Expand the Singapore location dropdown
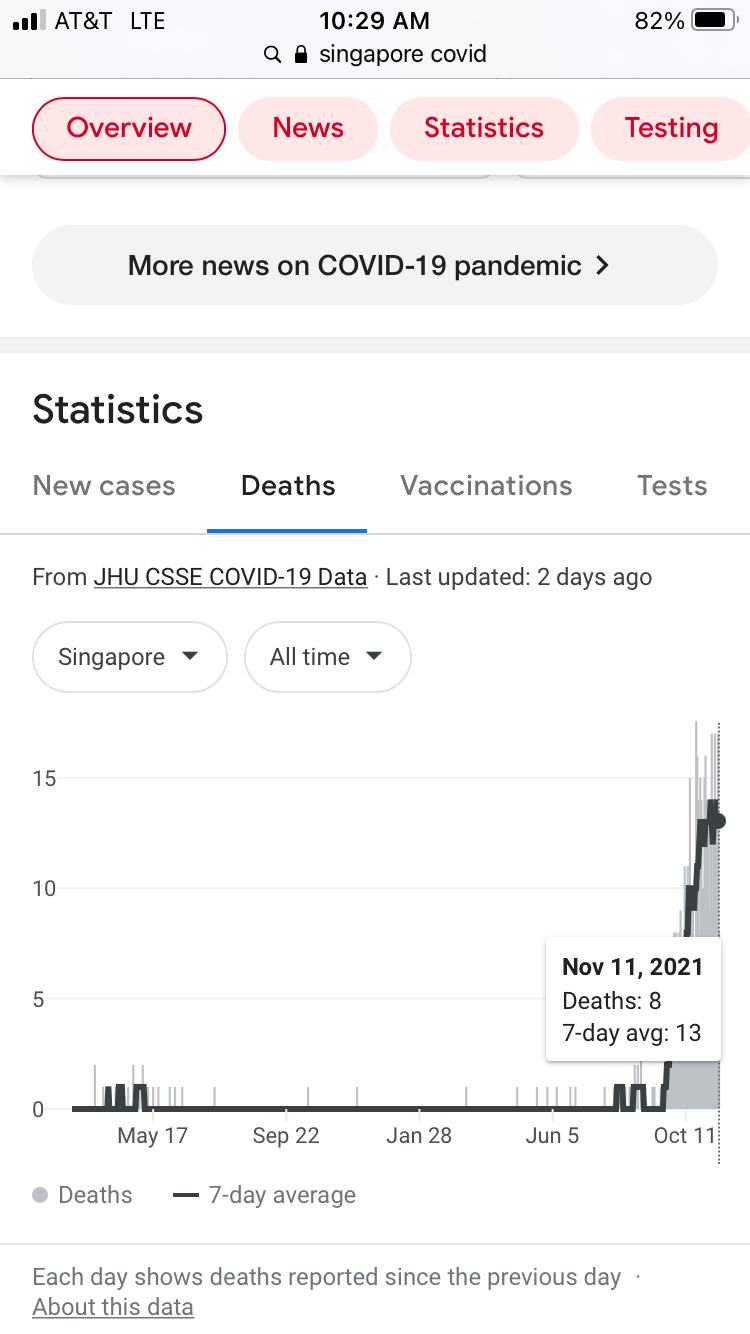Viewport: 750px width, 1334px height. (x=130, y=657)
